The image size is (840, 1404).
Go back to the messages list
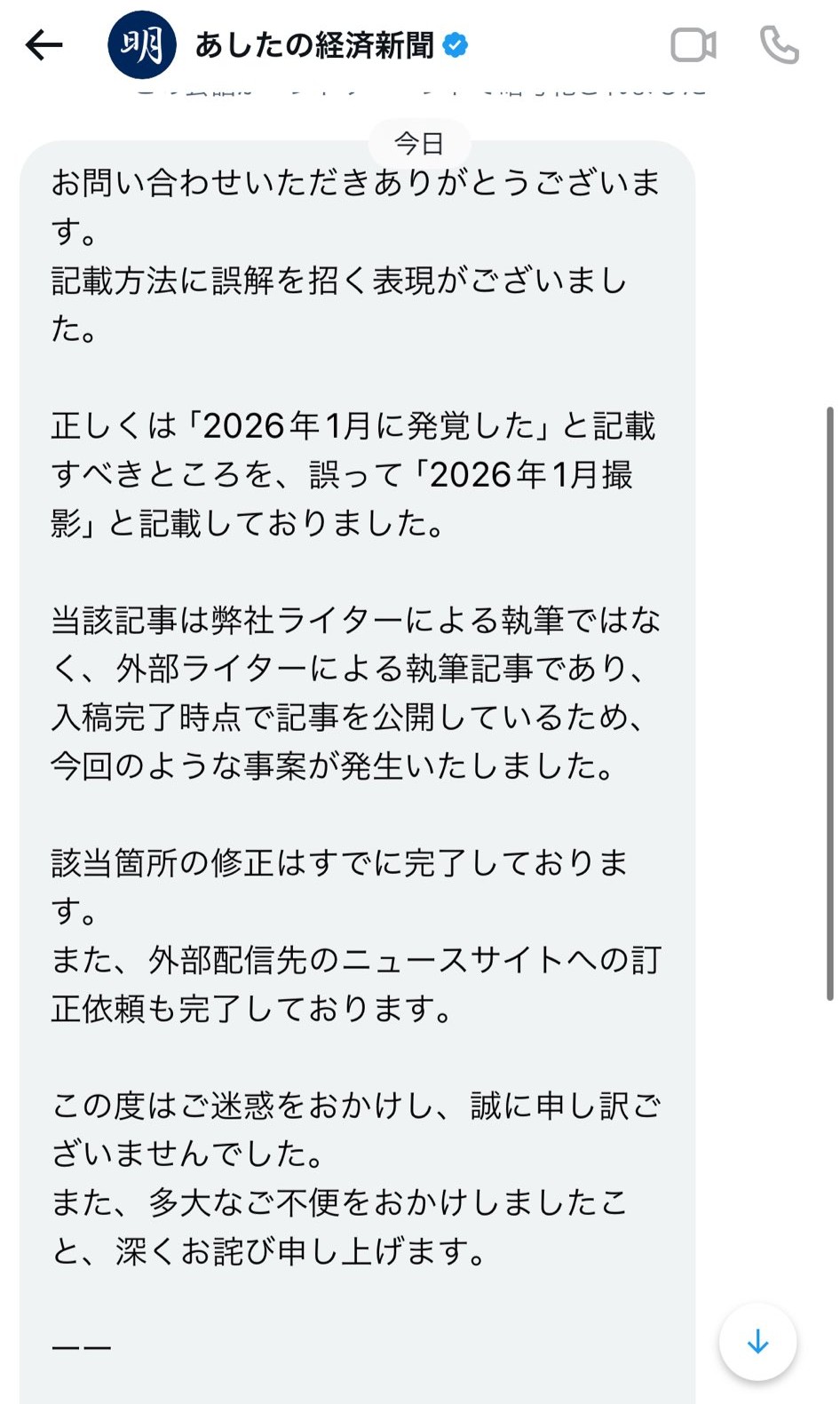44,44
